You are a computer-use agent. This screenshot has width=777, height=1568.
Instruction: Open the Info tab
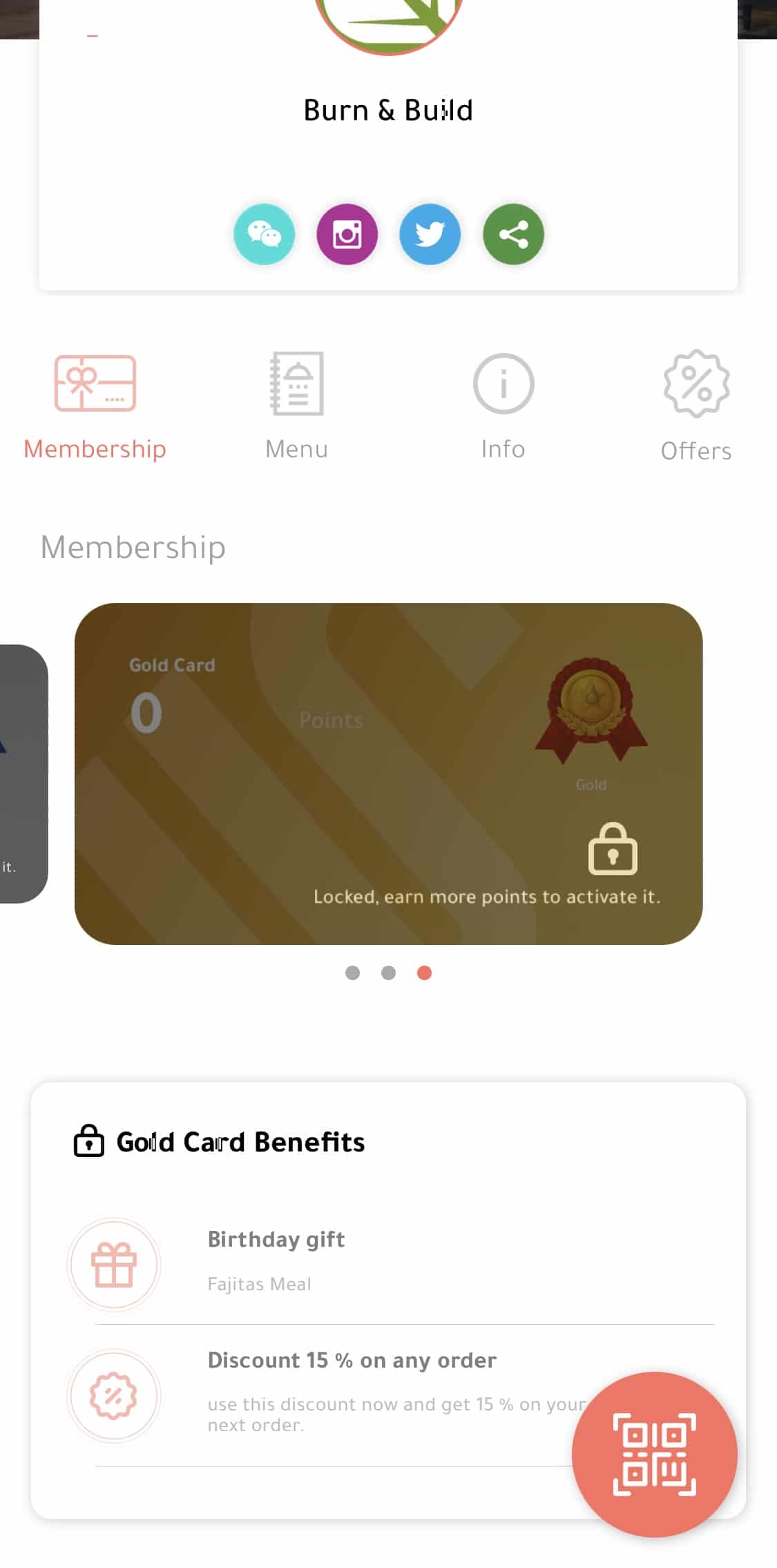click(503, 408)
